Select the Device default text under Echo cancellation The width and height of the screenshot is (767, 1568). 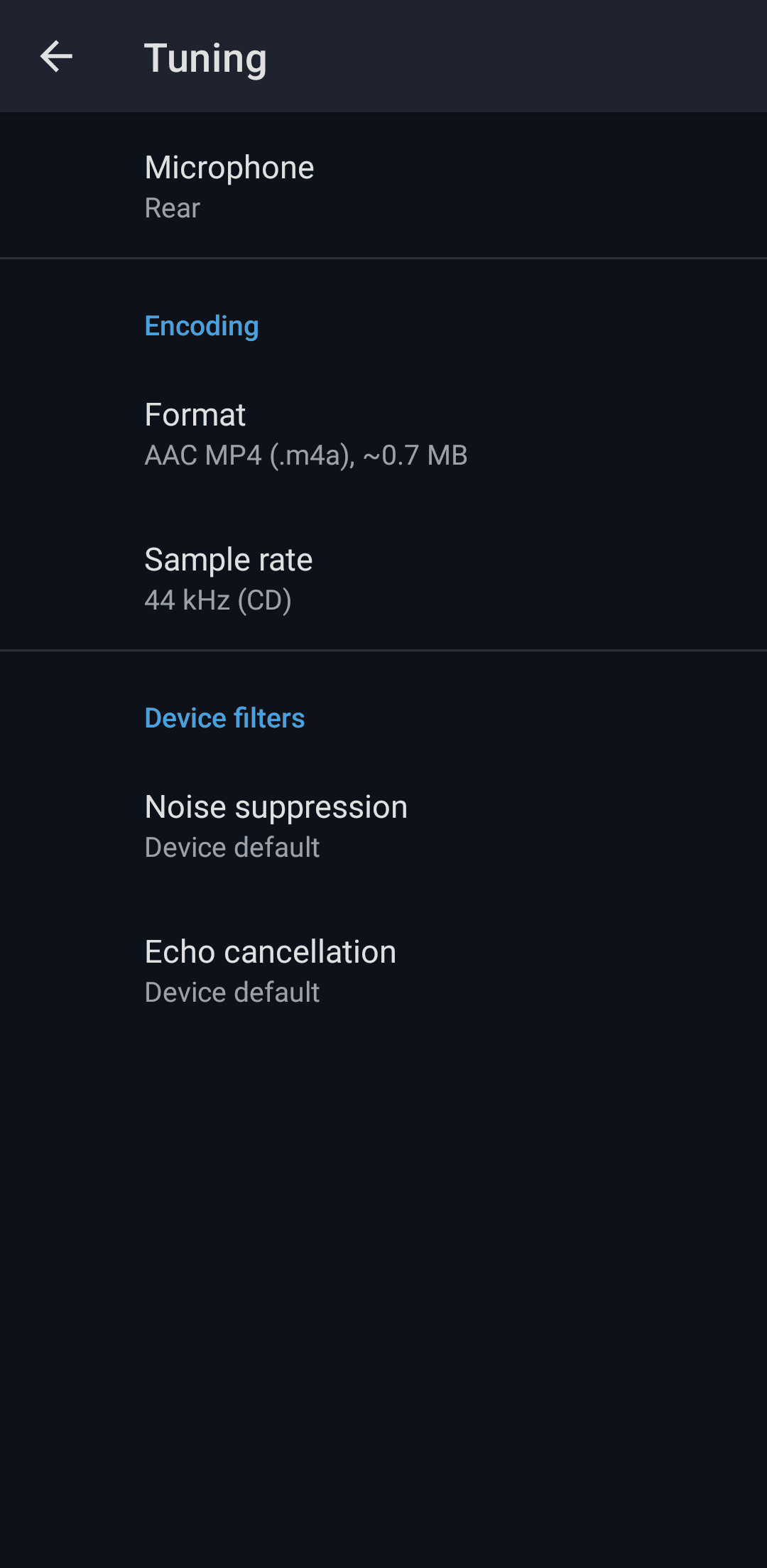pos(232,992)
